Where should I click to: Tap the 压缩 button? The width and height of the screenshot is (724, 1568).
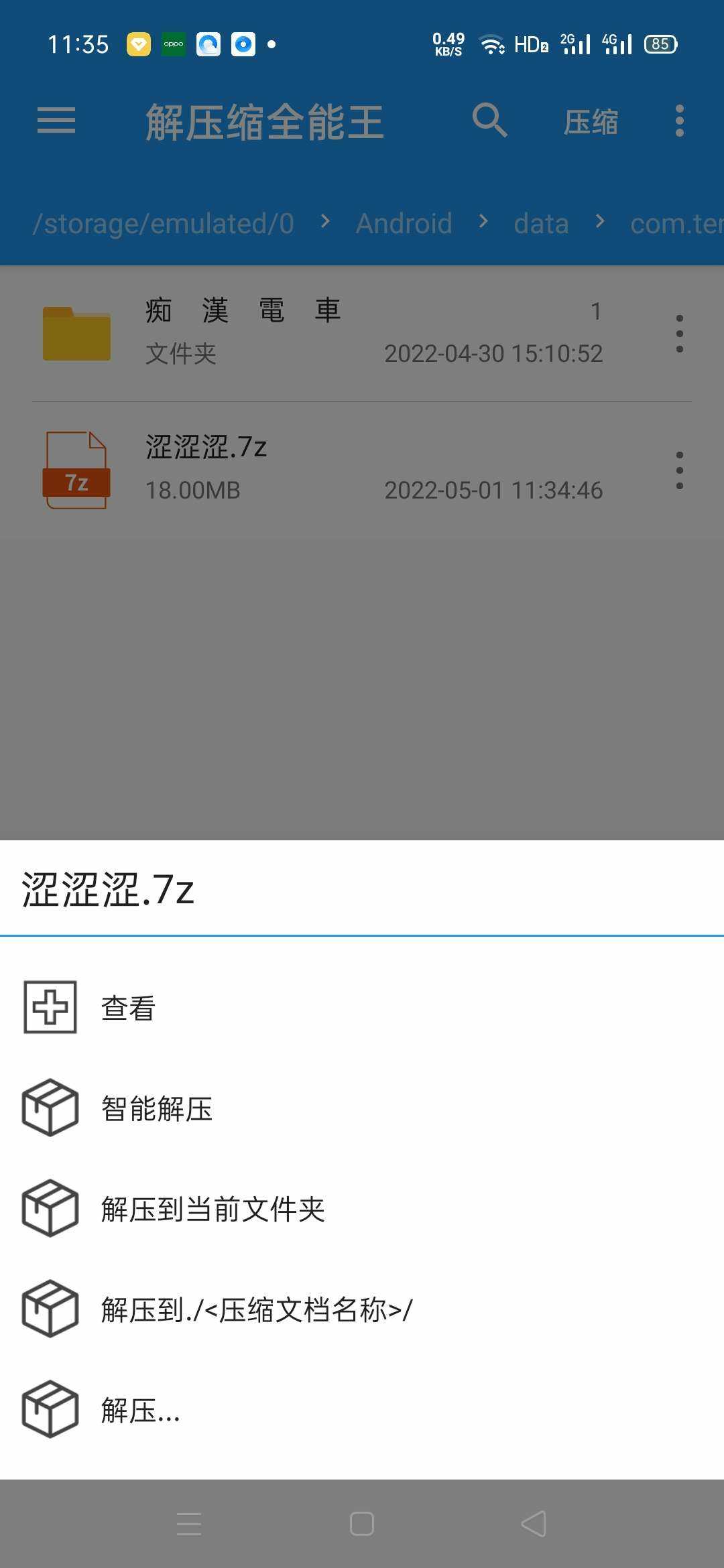click(x=590, y=122)
